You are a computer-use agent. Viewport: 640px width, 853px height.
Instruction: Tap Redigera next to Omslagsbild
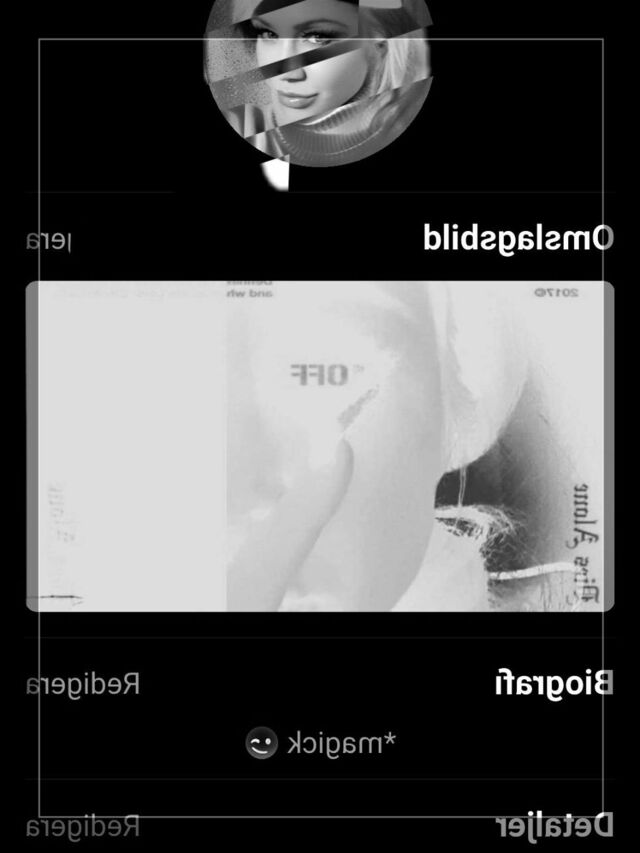point(48,241)
